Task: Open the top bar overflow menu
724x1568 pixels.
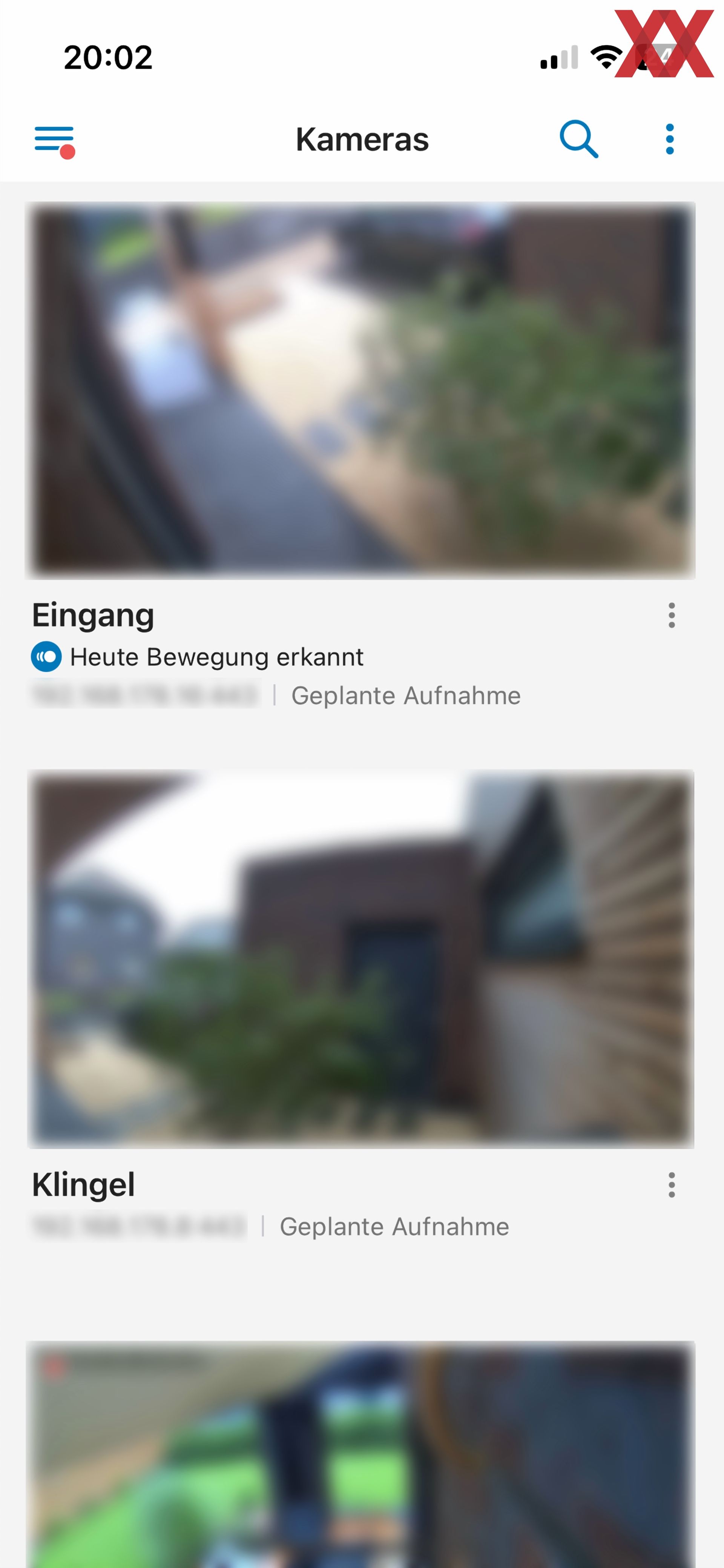Action: [x=670, y=140]
